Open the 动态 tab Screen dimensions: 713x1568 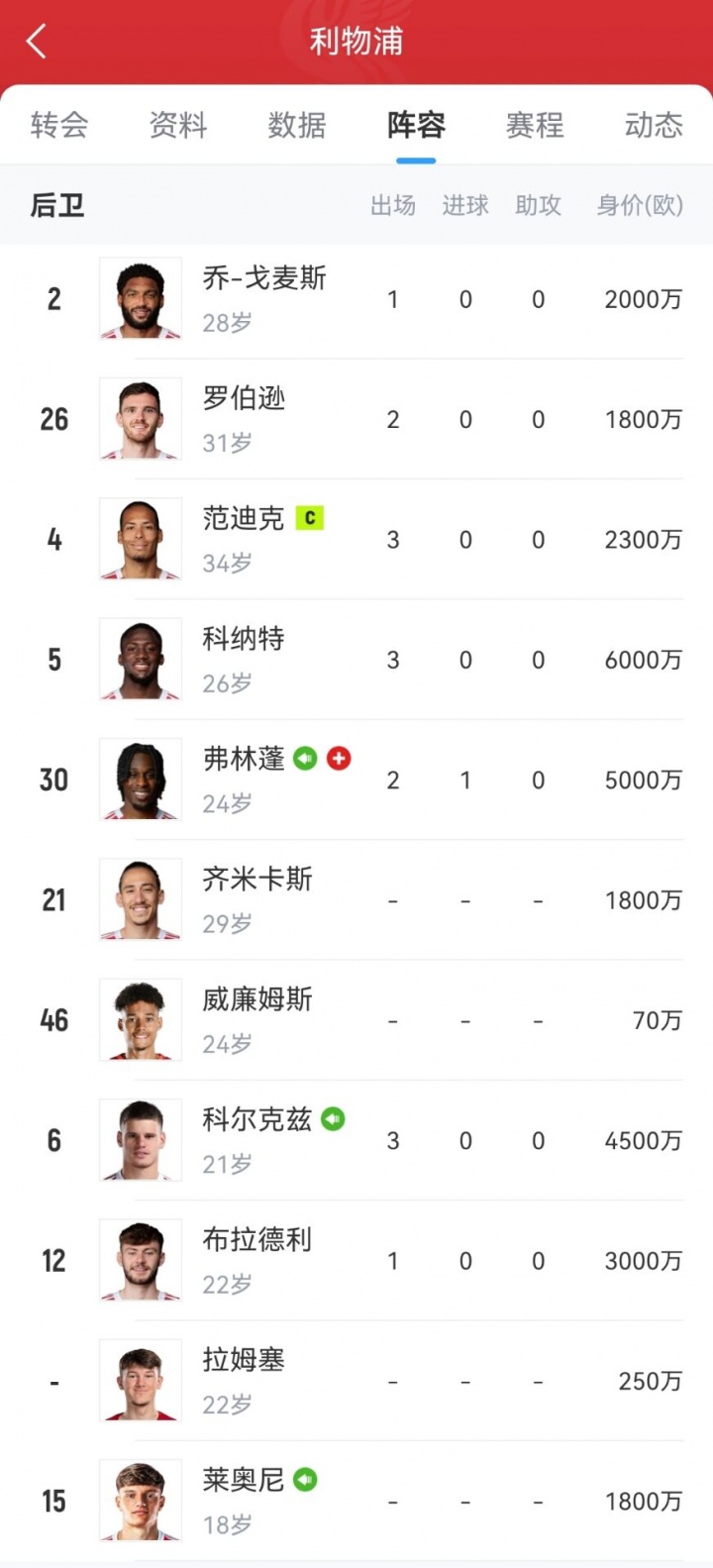coord(653,126)
